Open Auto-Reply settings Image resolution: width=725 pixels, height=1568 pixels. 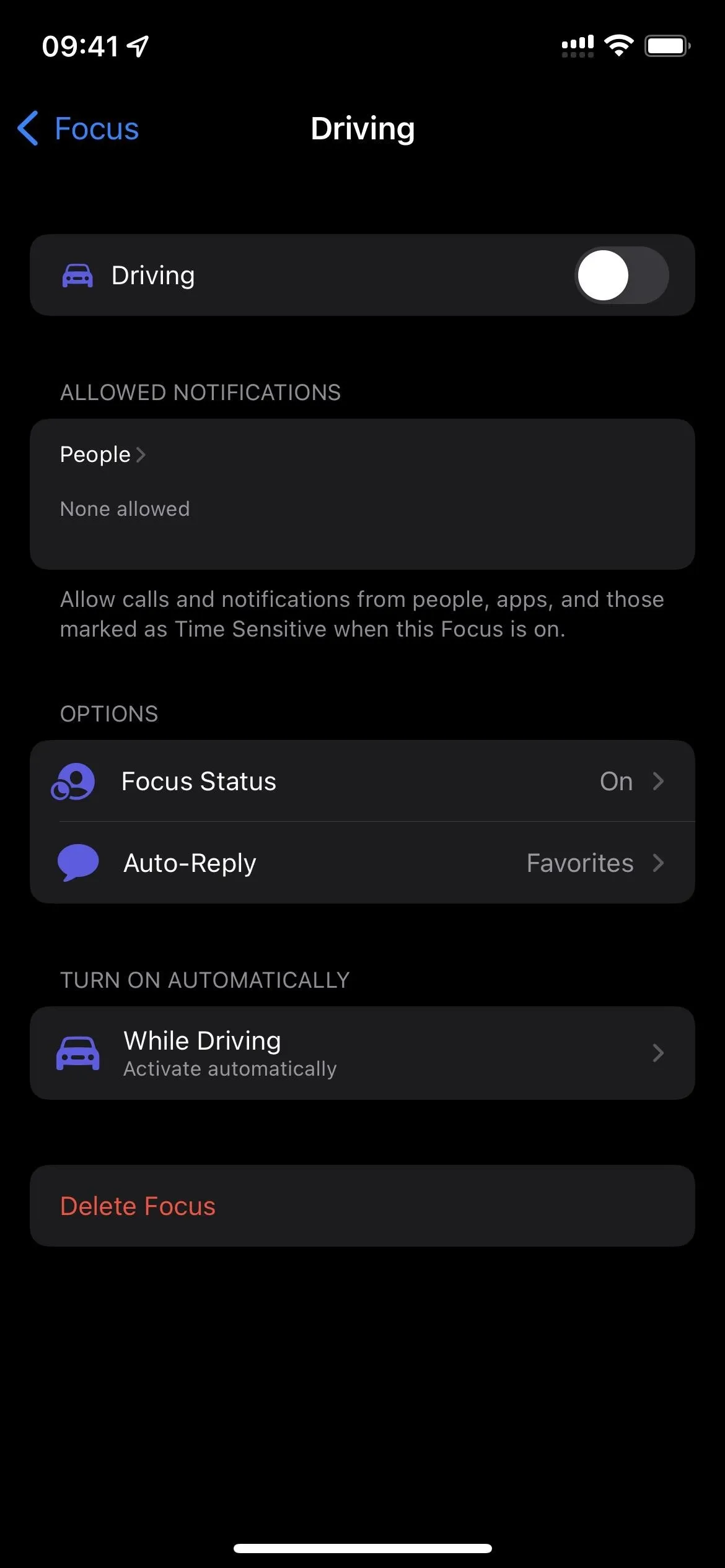[362, 863]
